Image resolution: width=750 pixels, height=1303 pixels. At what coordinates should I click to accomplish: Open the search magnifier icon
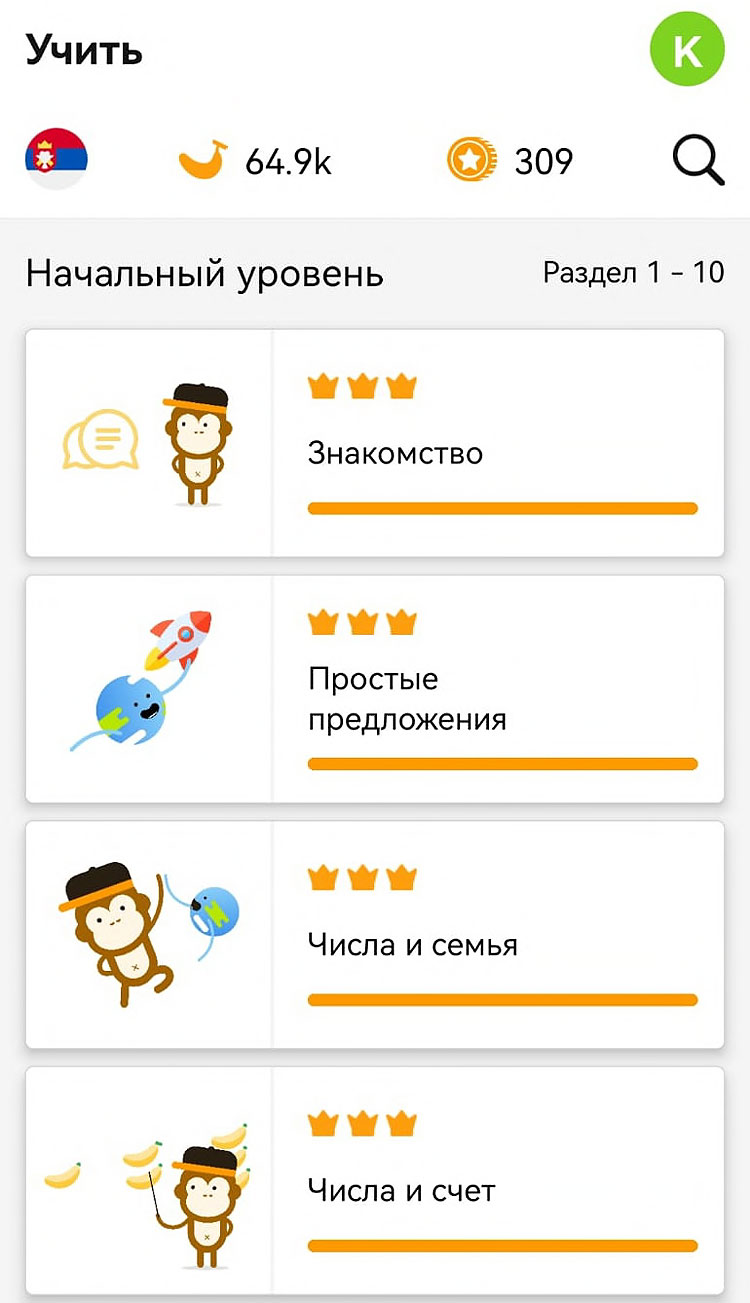(x=698, y=161)
